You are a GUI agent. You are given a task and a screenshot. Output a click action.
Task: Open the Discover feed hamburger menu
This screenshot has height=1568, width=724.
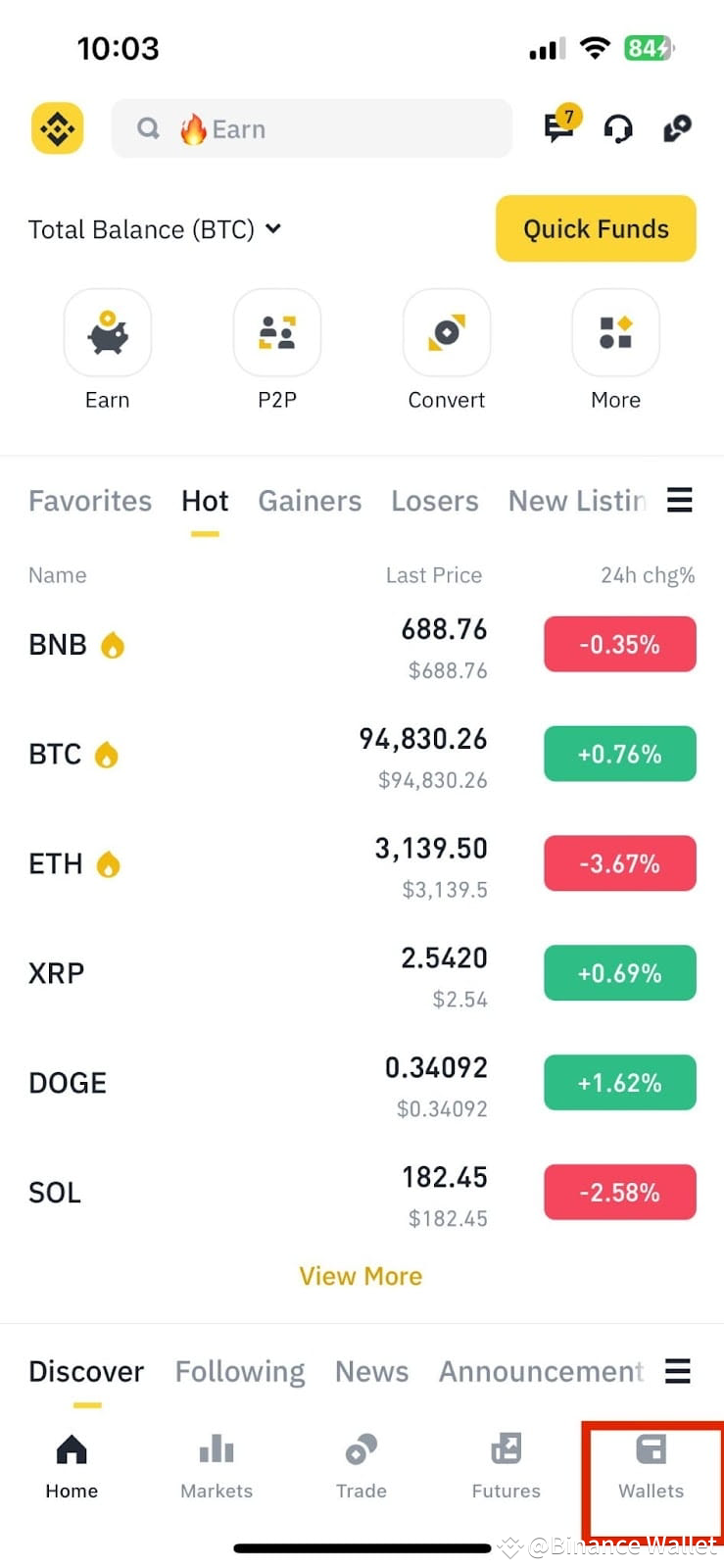pos(678,1371)
